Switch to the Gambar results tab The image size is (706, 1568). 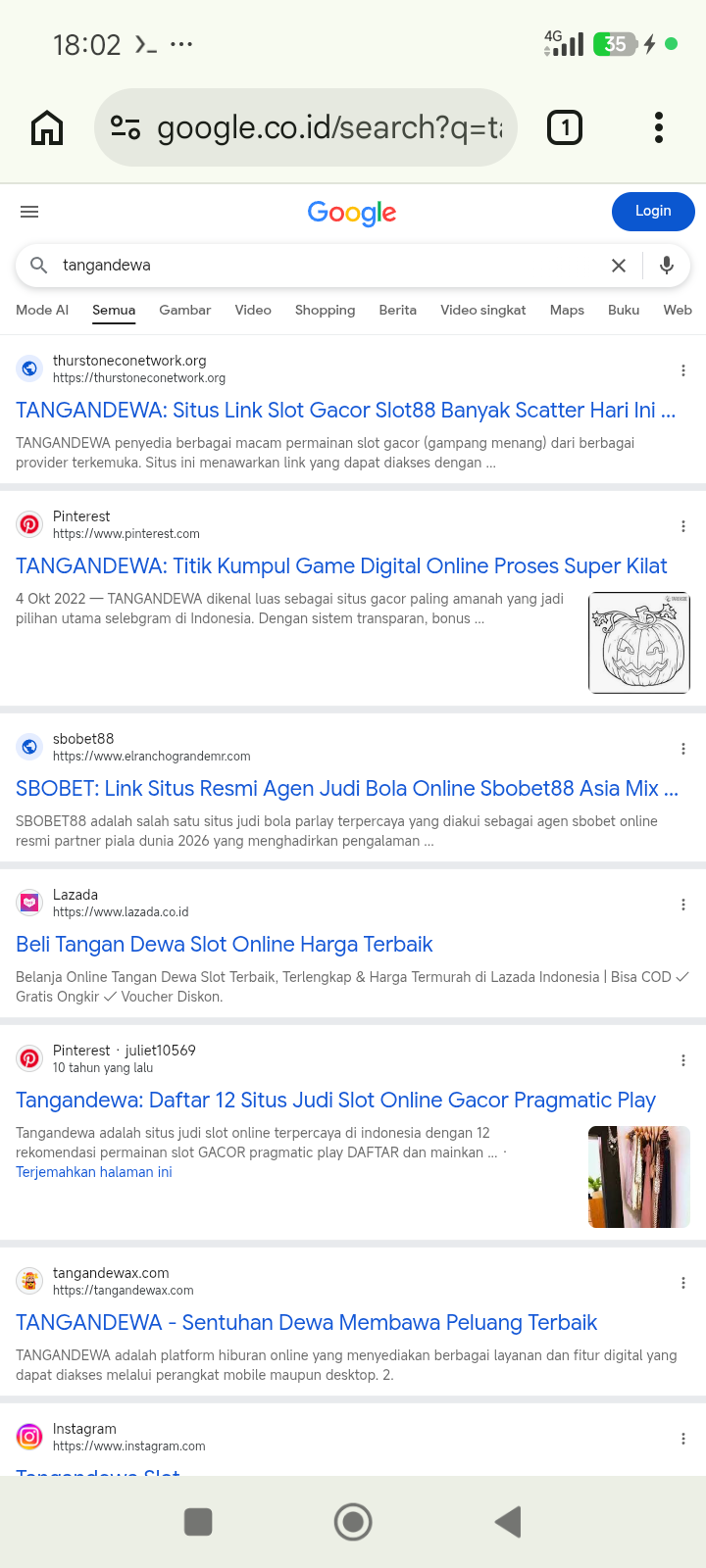pyautogui.click(x=185, y=310)
